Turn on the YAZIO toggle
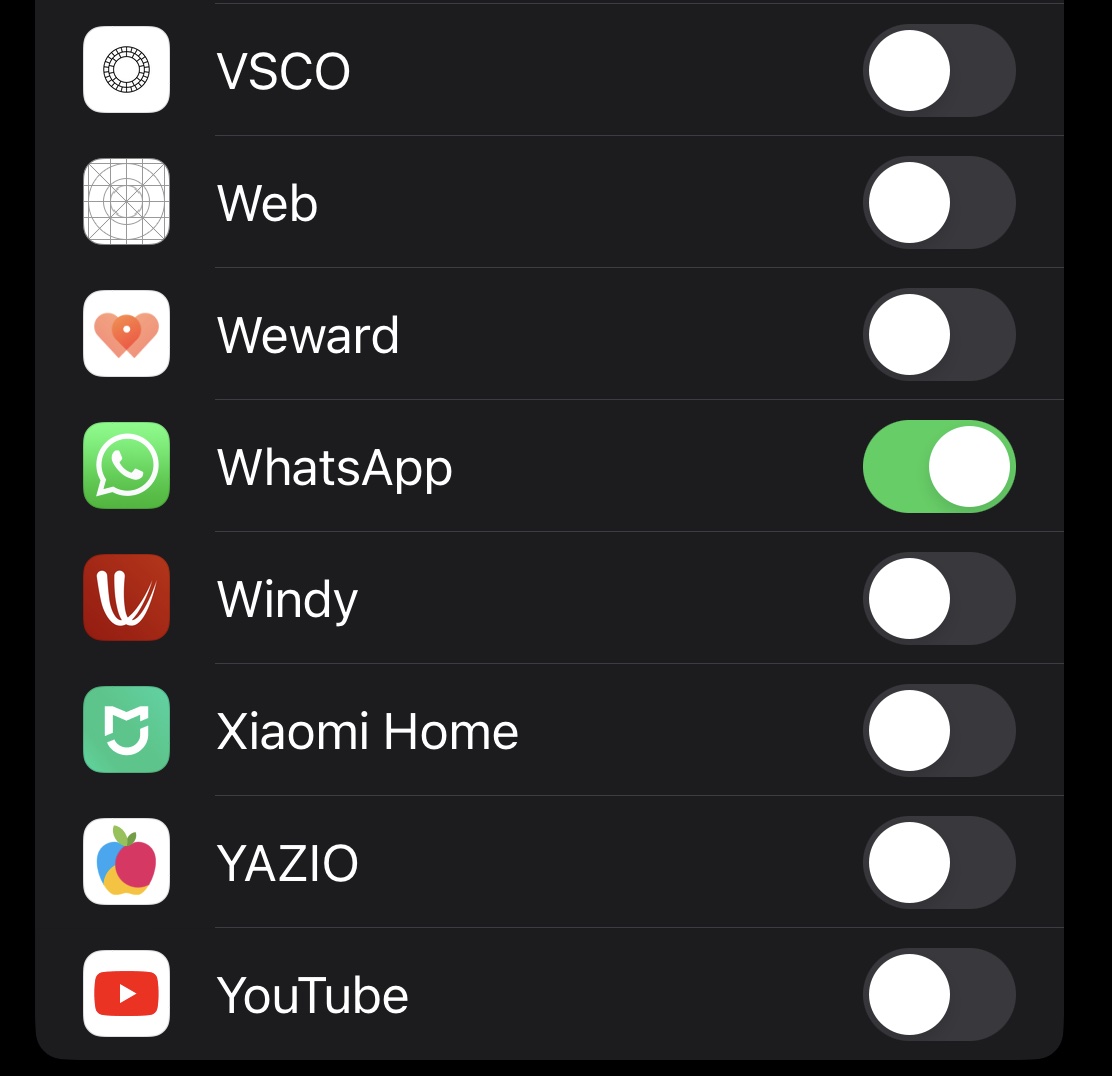Viewport: 1112px width, 1076px height. tap(938, 863)
